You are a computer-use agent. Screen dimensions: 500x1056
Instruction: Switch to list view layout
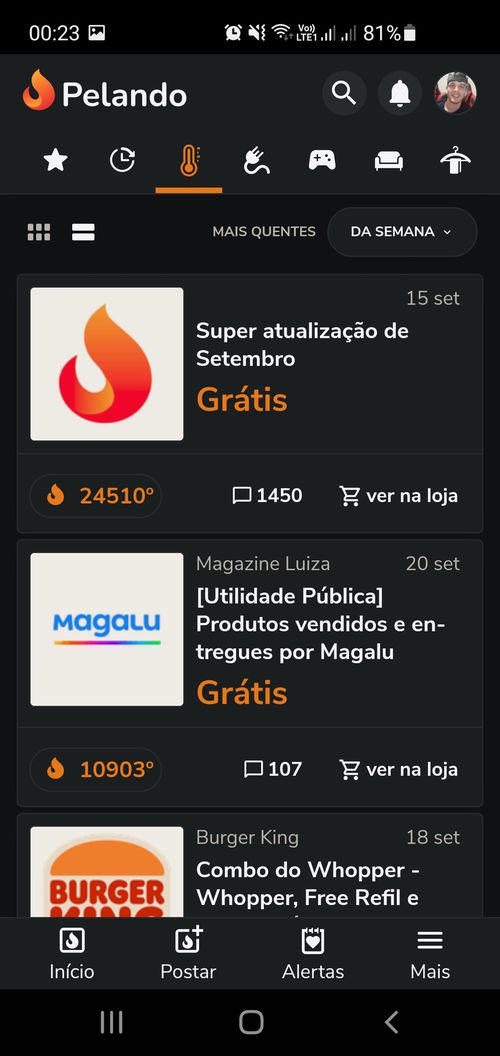84,232
